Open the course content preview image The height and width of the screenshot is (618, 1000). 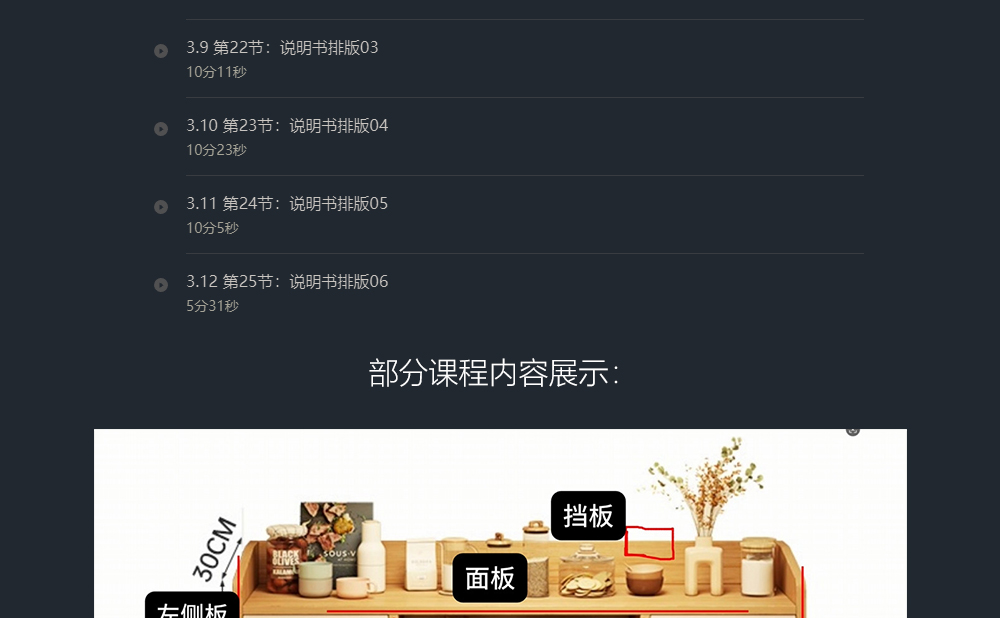500,523
